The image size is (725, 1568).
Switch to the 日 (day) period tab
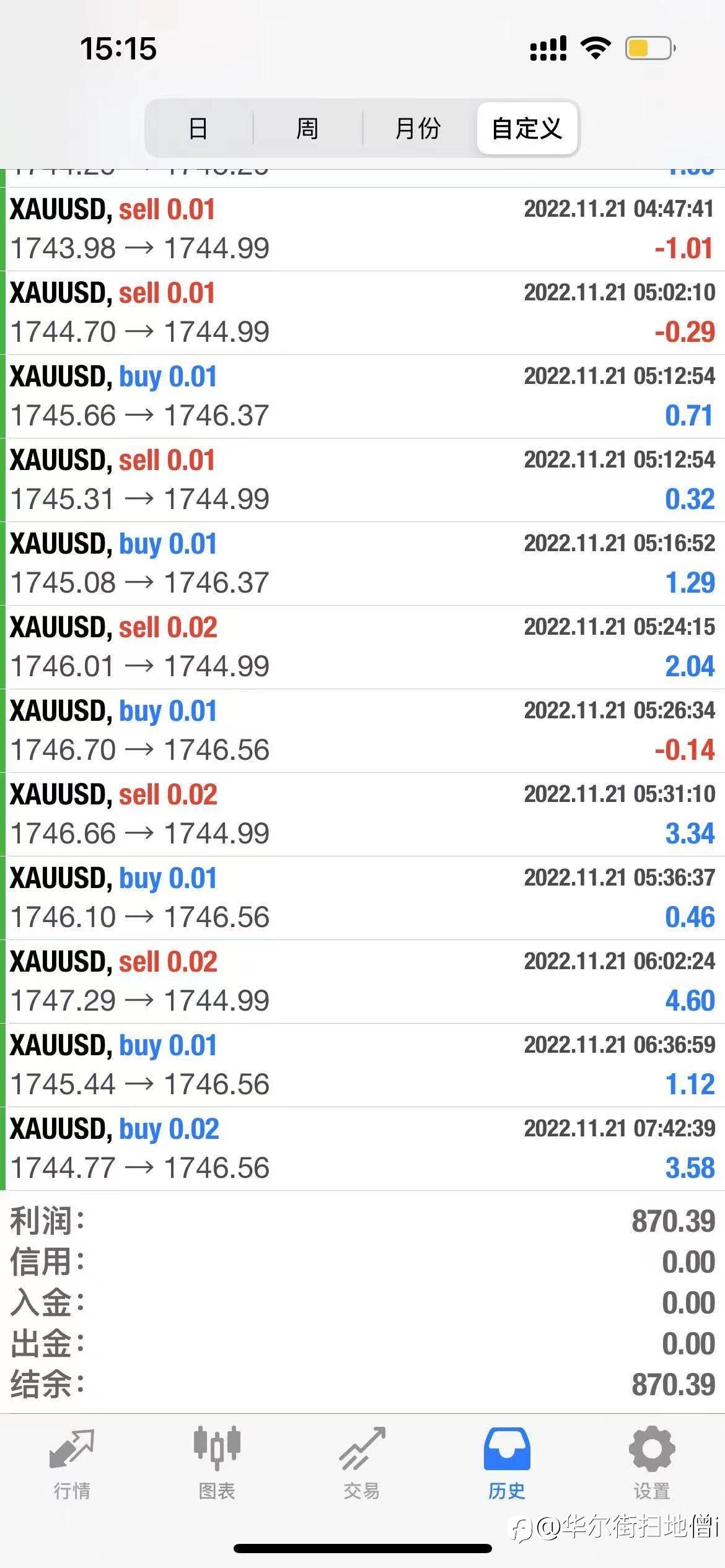198,128
